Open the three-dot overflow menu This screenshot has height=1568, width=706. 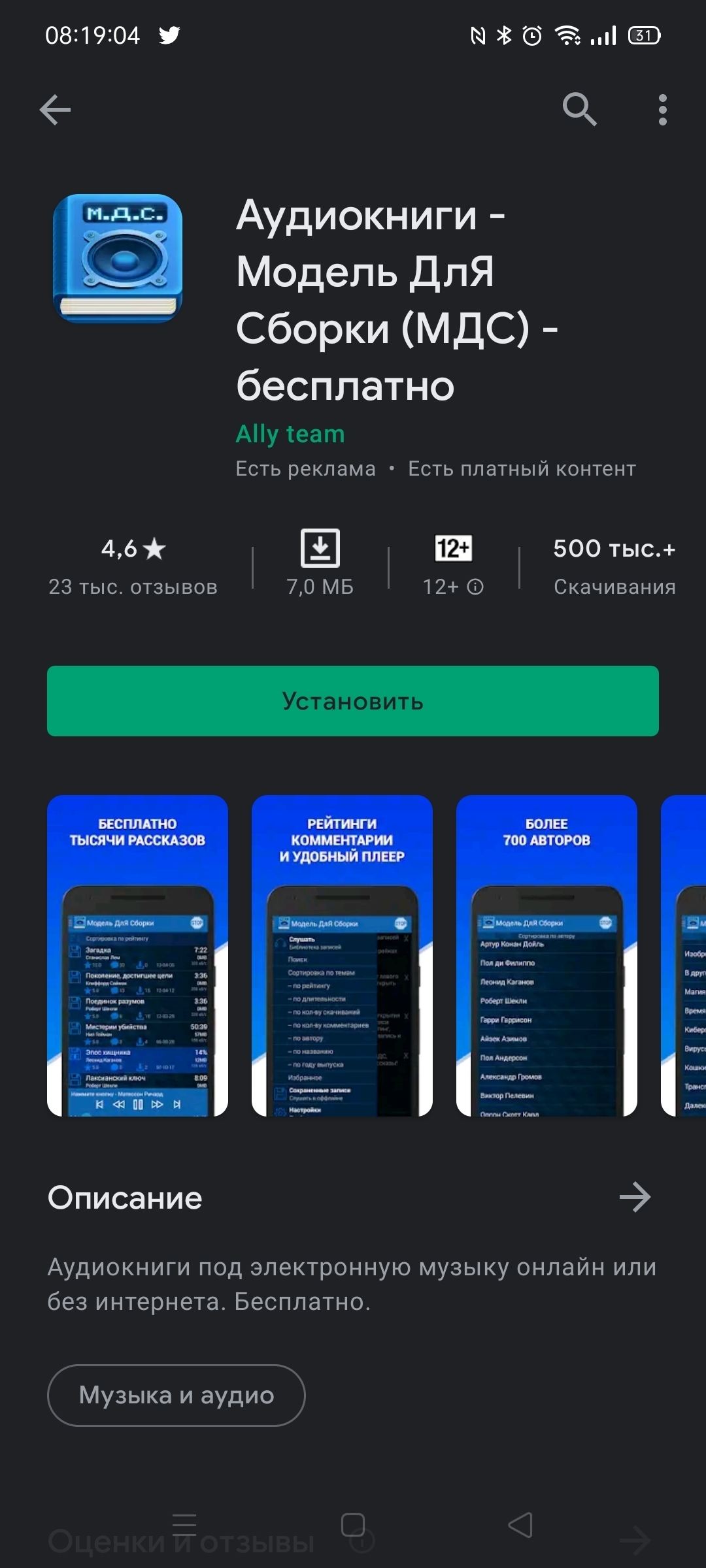point(663,109)
